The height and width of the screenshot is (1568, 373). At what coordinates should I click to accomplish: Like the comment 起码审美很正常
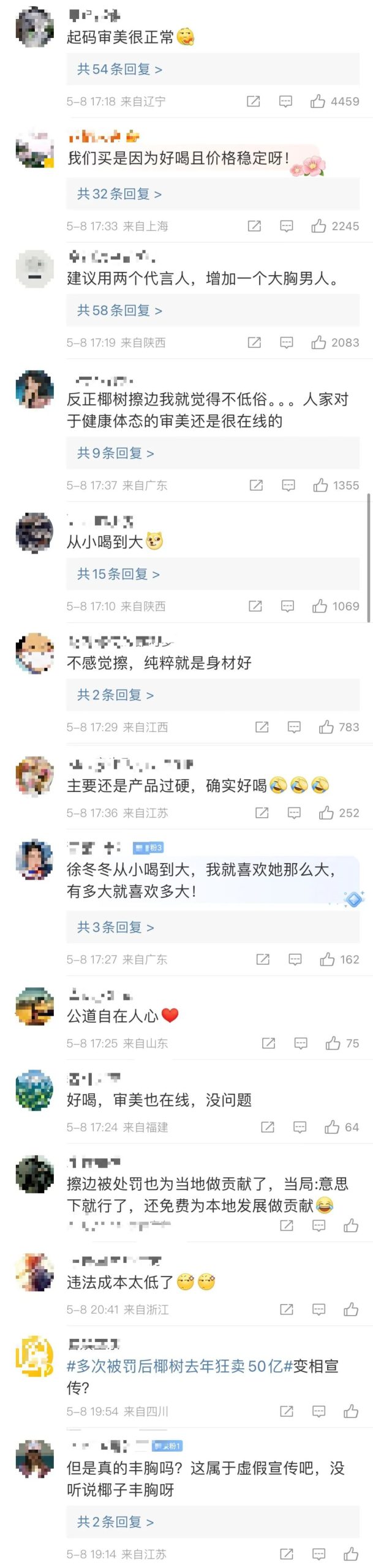(318, 102)
